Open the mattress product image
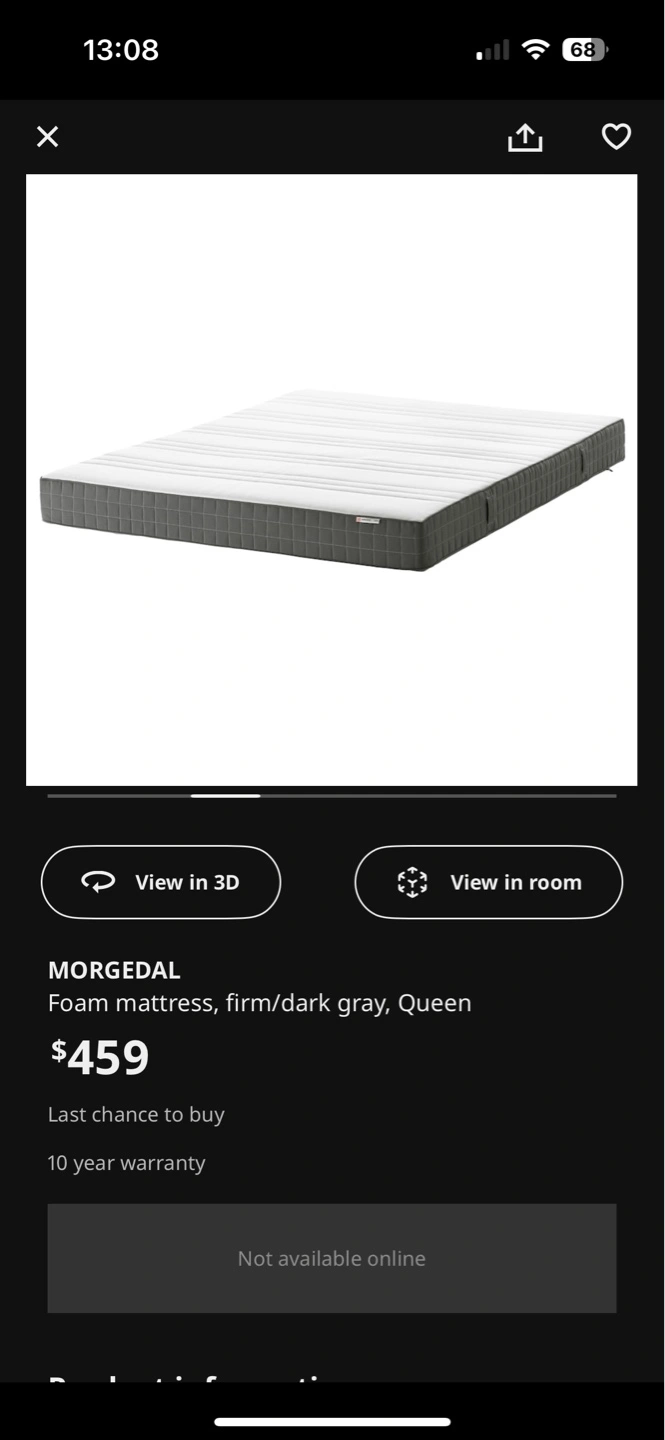The height and width of the screenshot is (1440, 665). (331, 480)
